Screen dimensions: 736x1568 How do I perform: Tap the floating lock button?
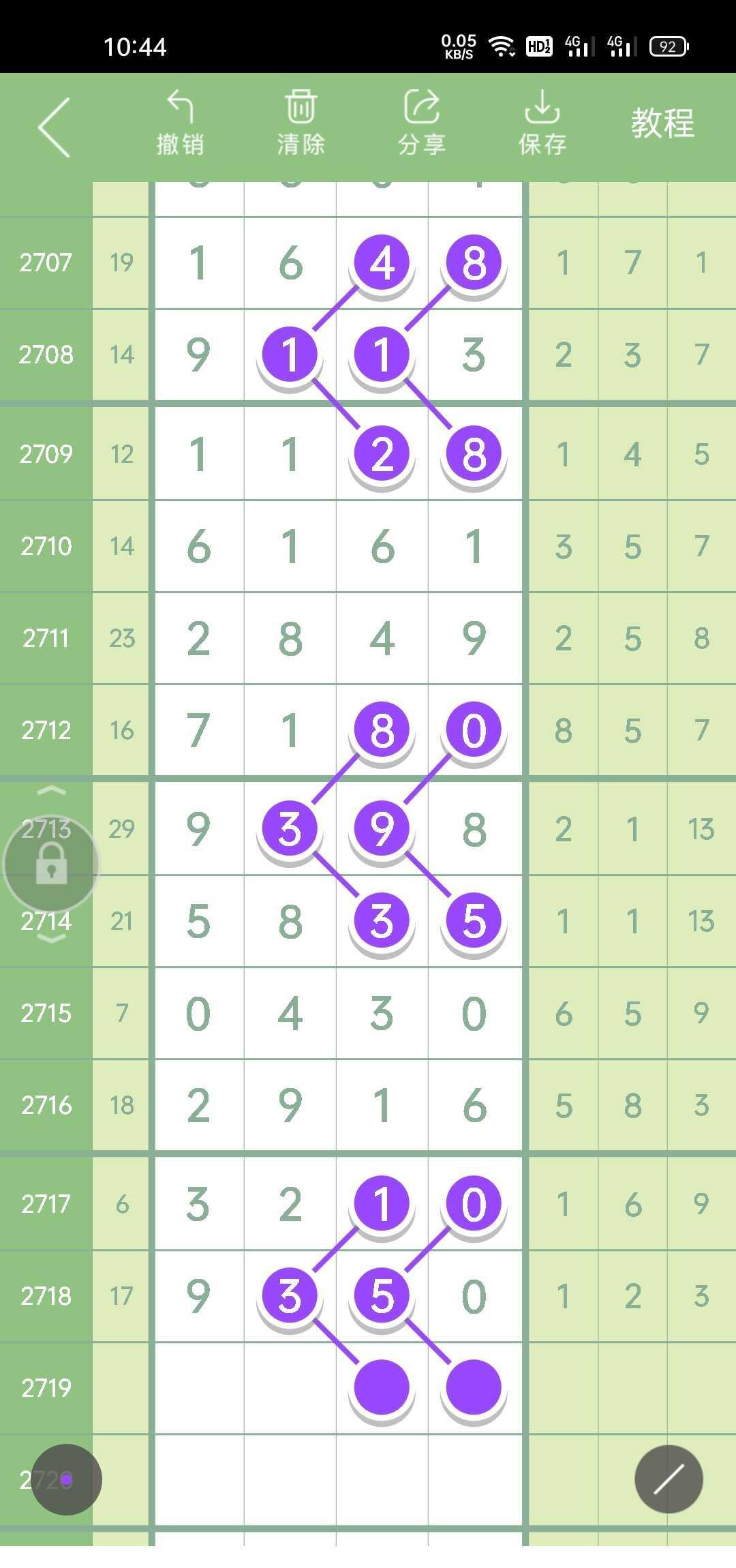point(51,864)
